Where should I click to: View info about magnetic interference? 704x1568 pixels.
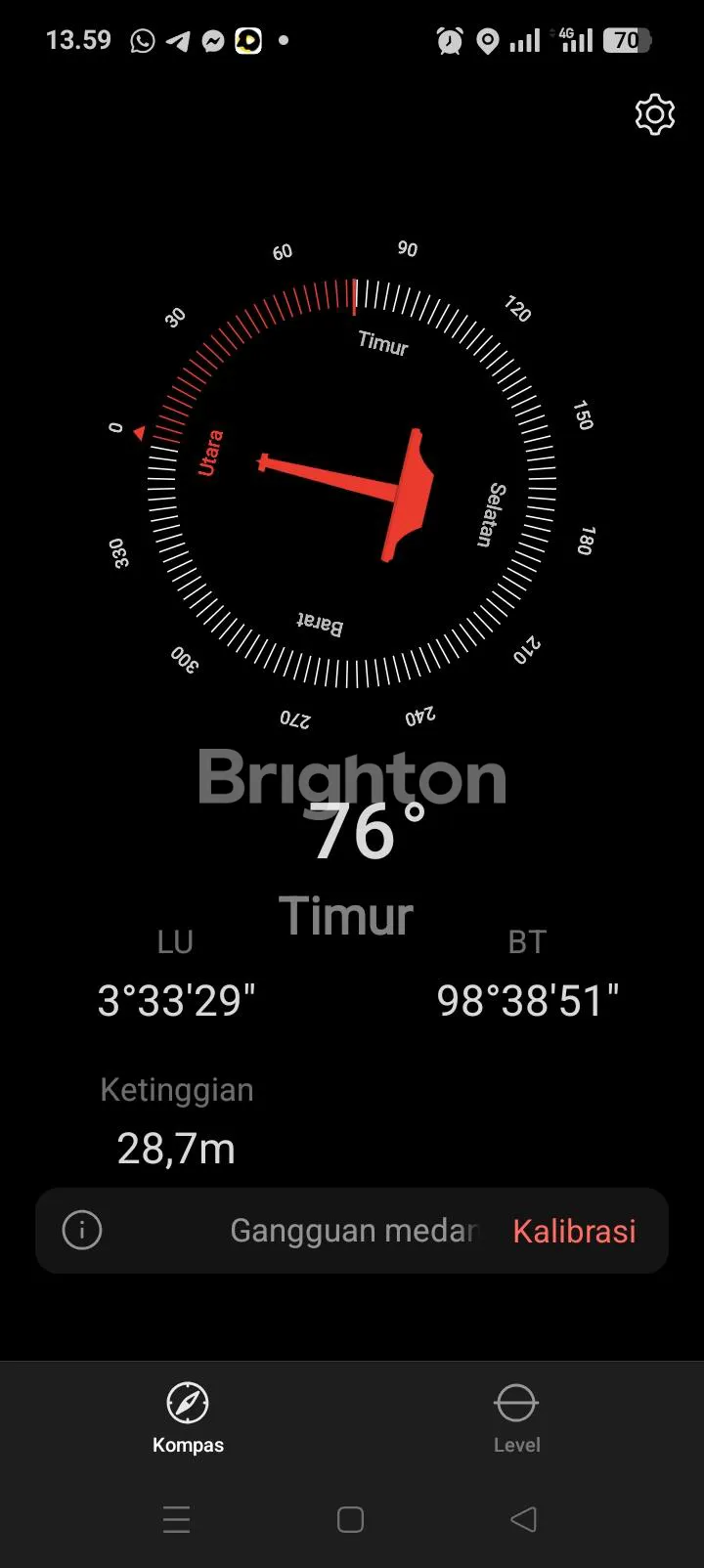point(82,1230)
